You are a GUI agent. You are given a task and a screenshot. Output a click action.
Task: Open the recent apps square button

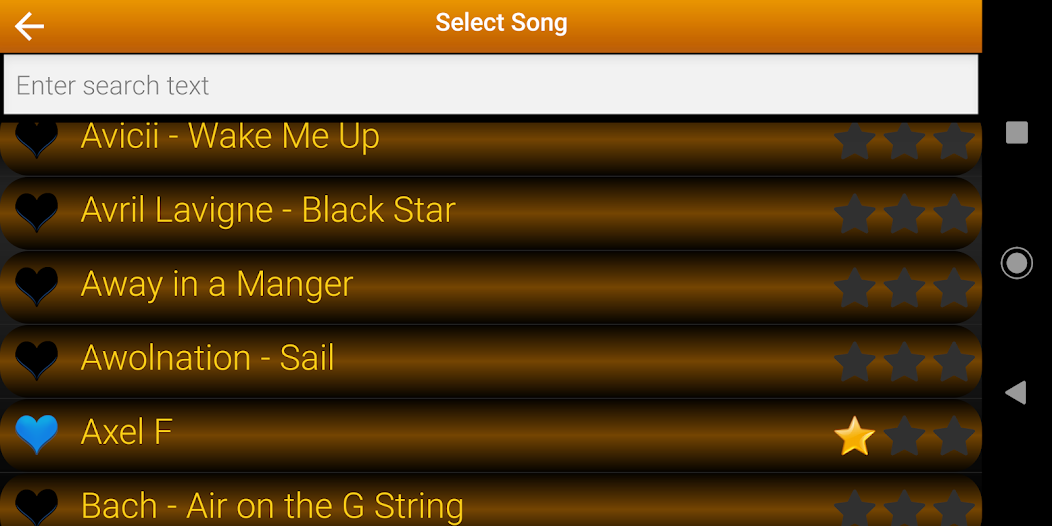(x=1016, y=133)
